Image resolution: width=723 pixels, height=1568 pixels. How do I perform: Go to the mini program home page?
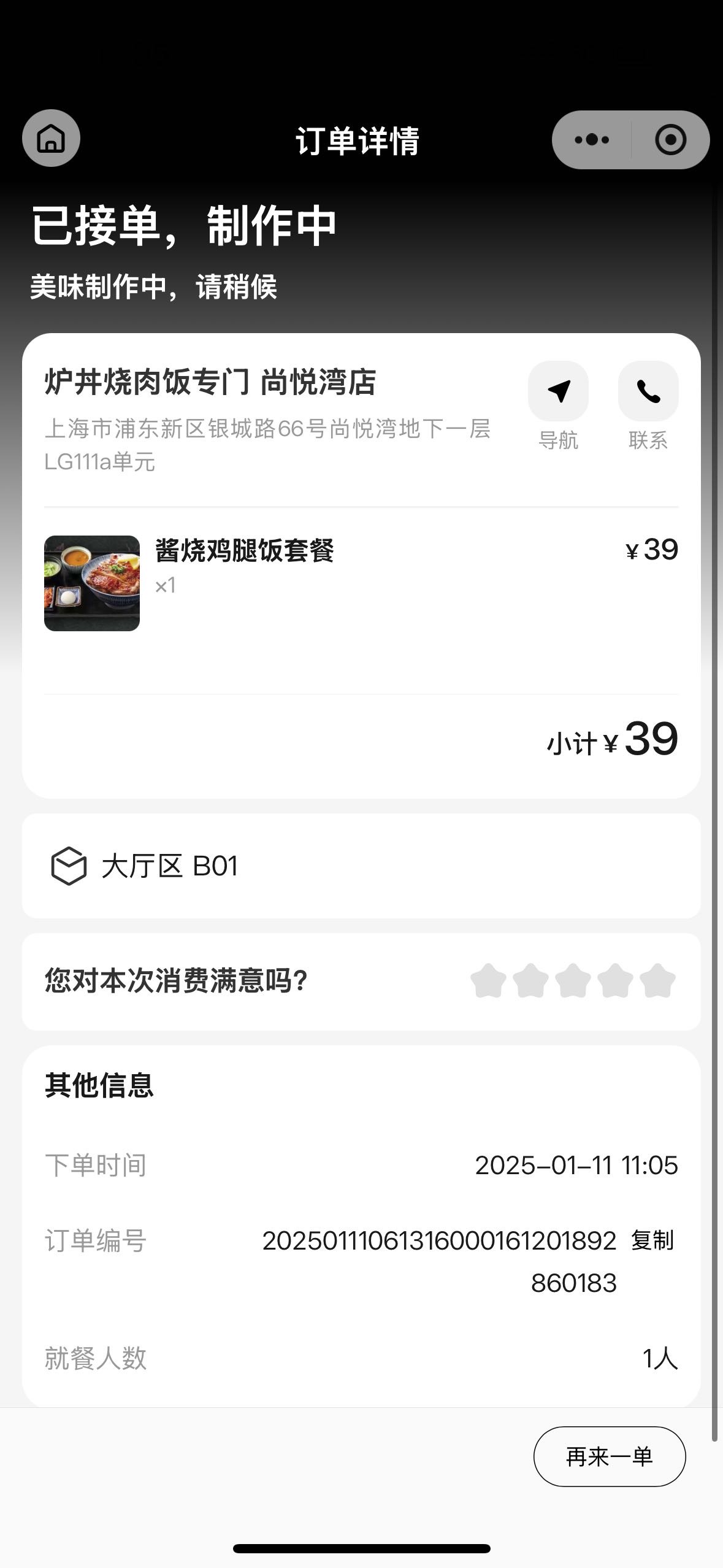[52, 139]
